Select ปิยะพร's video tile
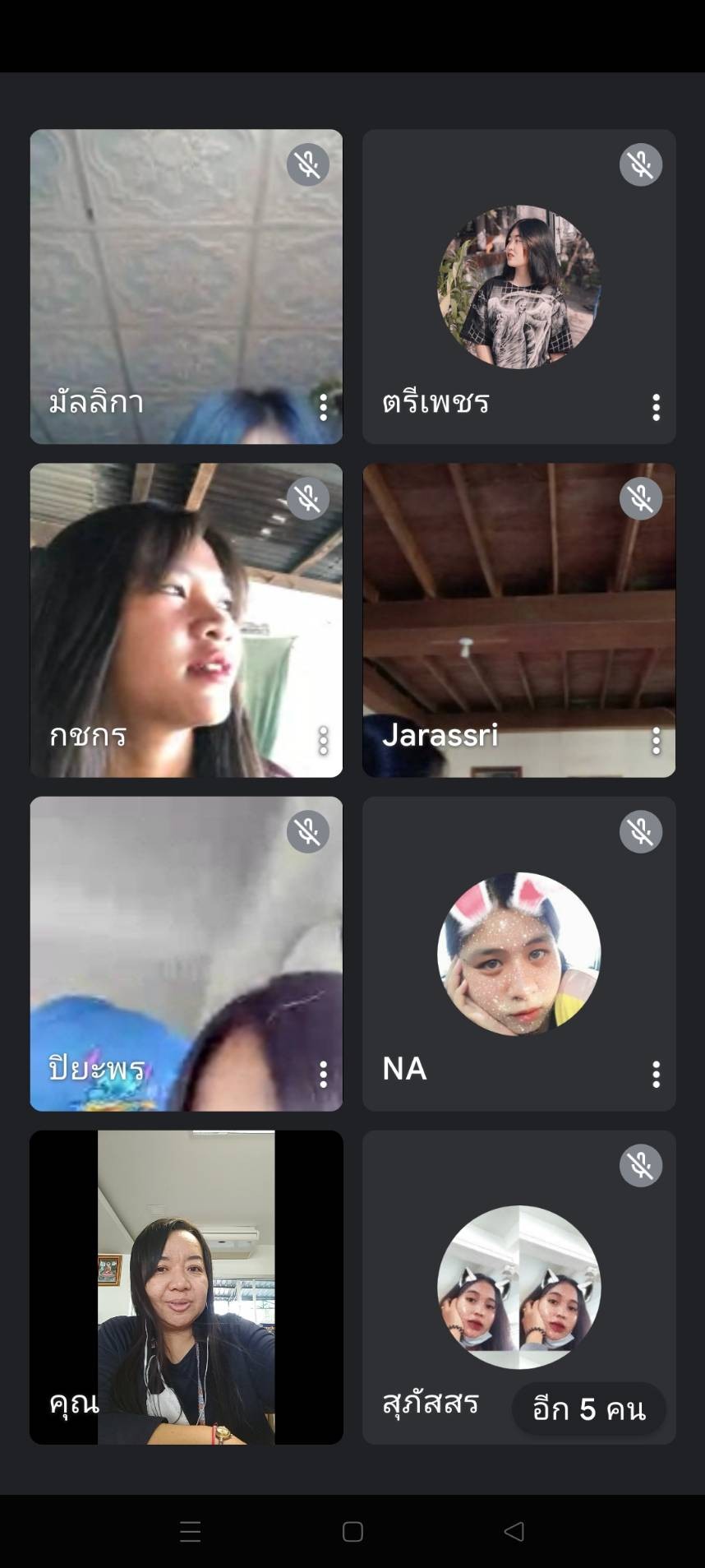Image resolution: width=705 pixels, height=1568 pixels. tap(186, 953)
